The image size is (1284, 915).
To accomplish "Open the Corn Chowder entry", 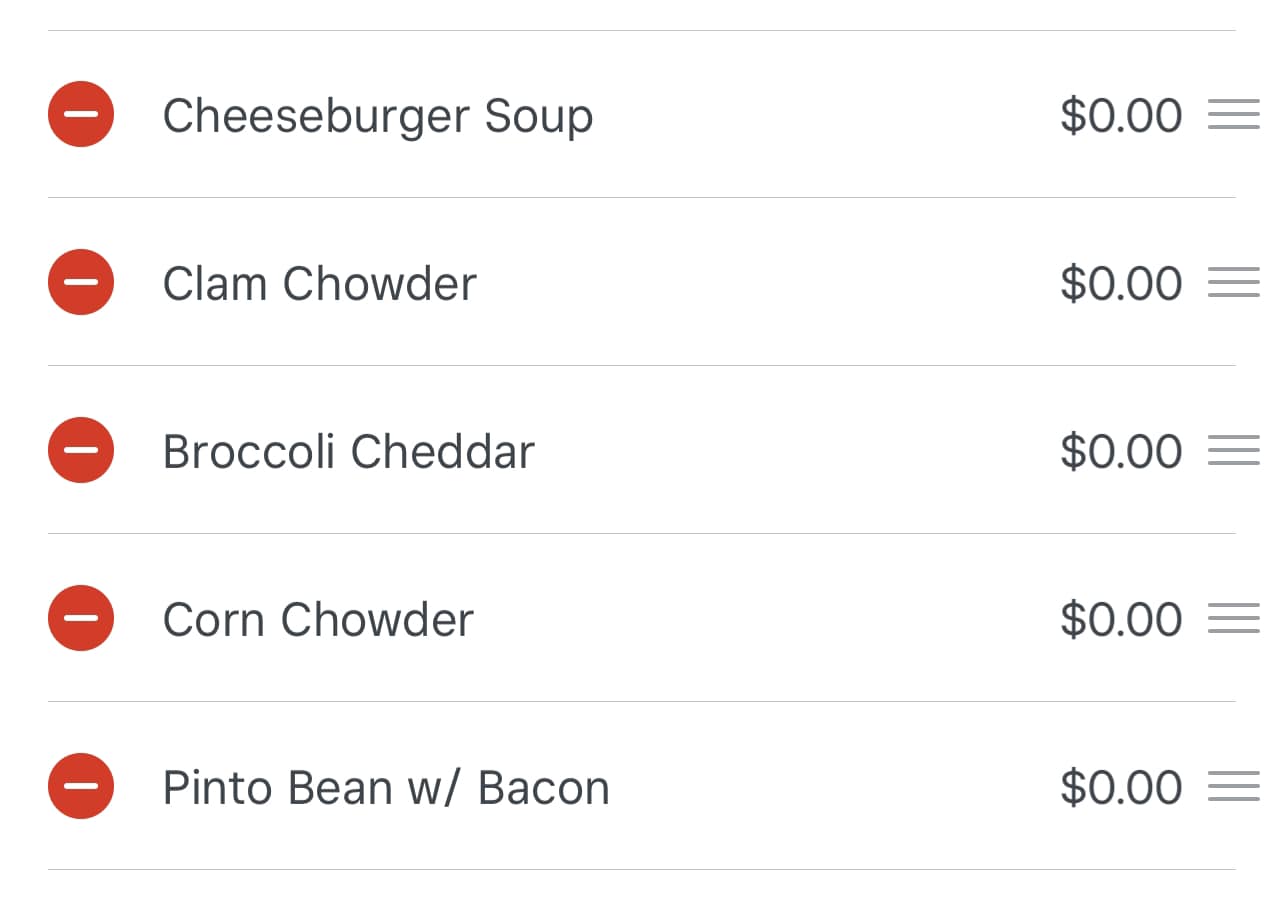I will click(x=318, y=620).
